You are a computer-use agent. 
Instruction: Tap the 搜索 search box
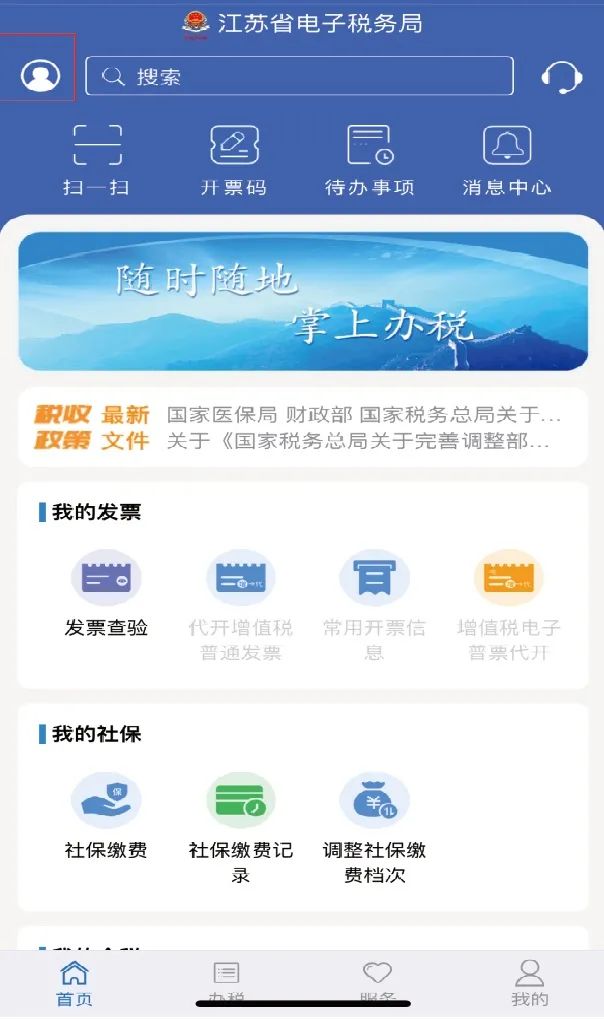coord(299,76)
